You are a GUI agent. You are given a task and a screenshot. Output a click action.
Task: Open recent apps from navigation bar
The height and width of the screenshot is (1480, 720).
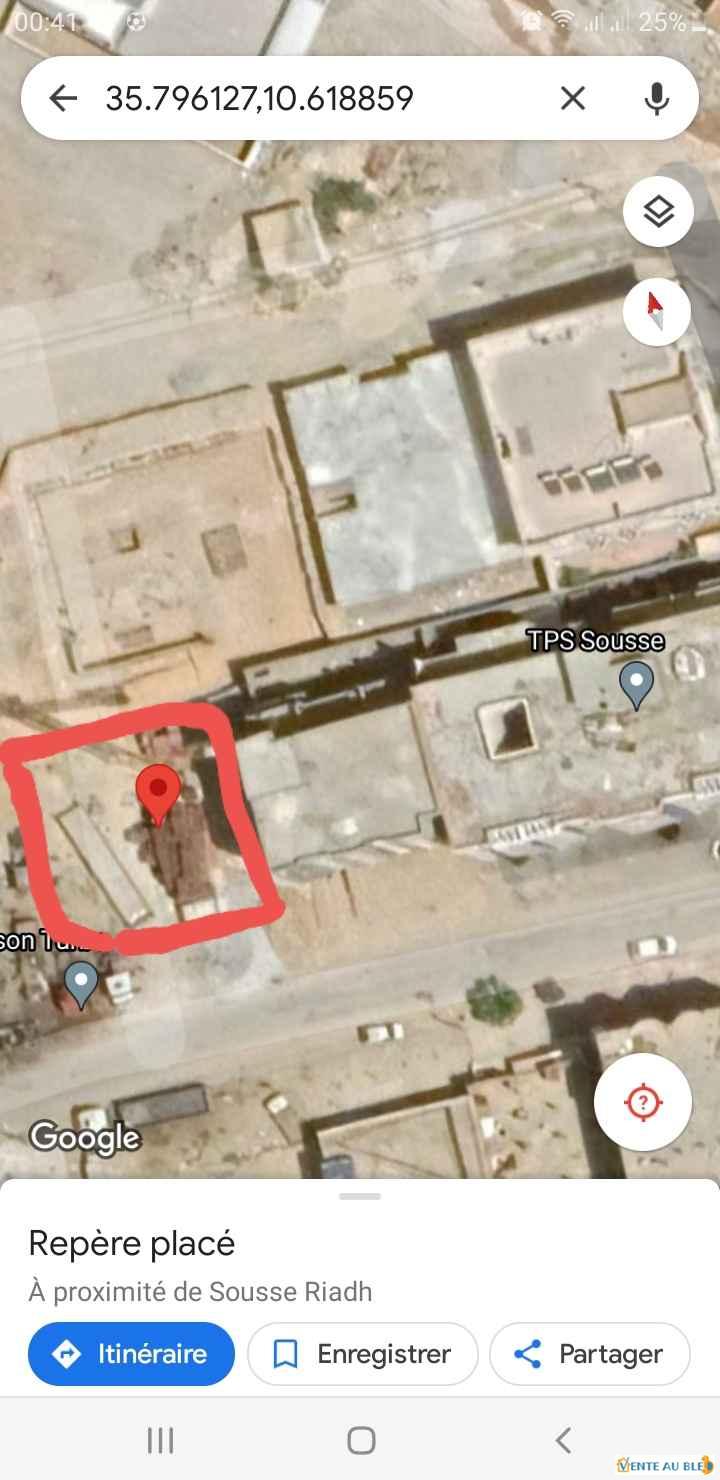click(x=160, y=1440)
